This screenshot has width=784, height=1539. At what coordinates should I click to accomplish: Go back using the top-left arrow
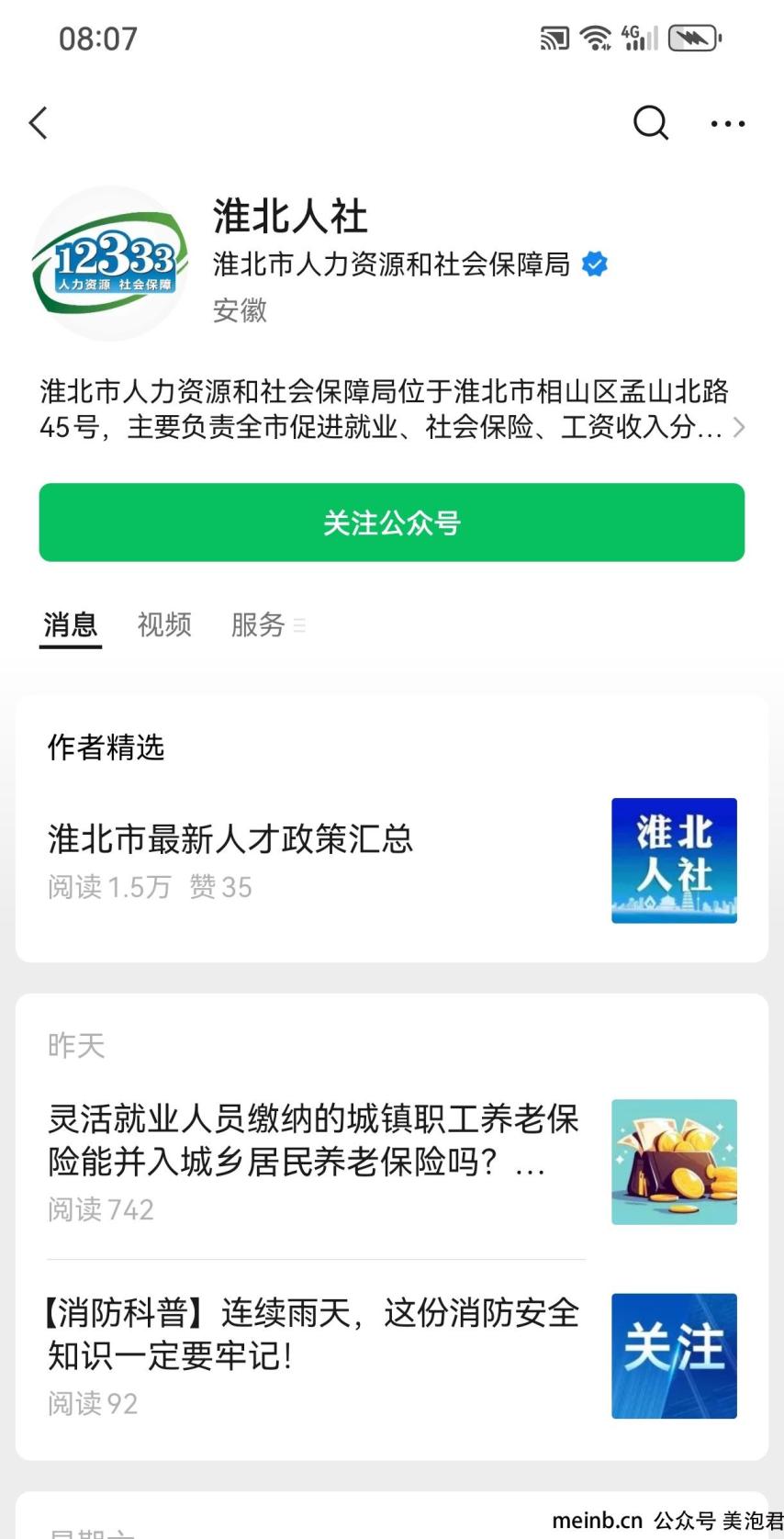pyautogui.click(x=39, y=123)
